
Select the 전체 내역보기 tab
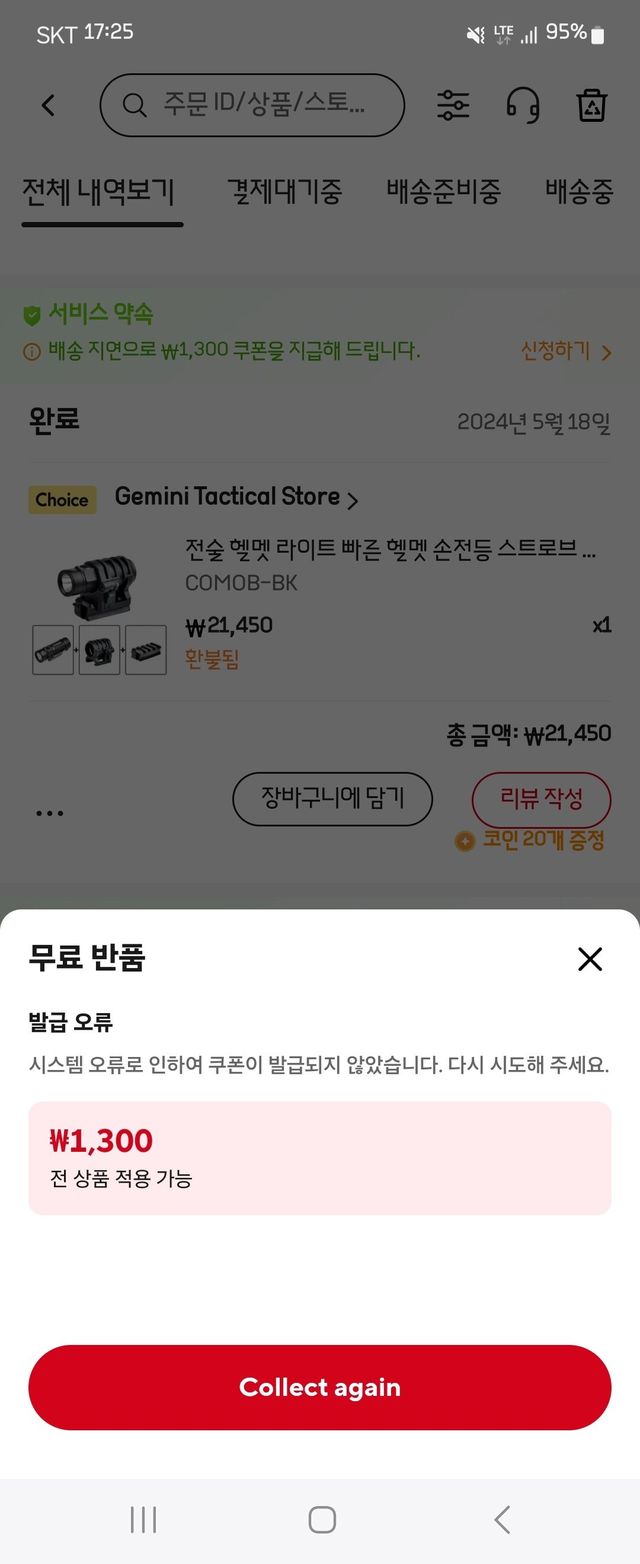click(98, 191)
